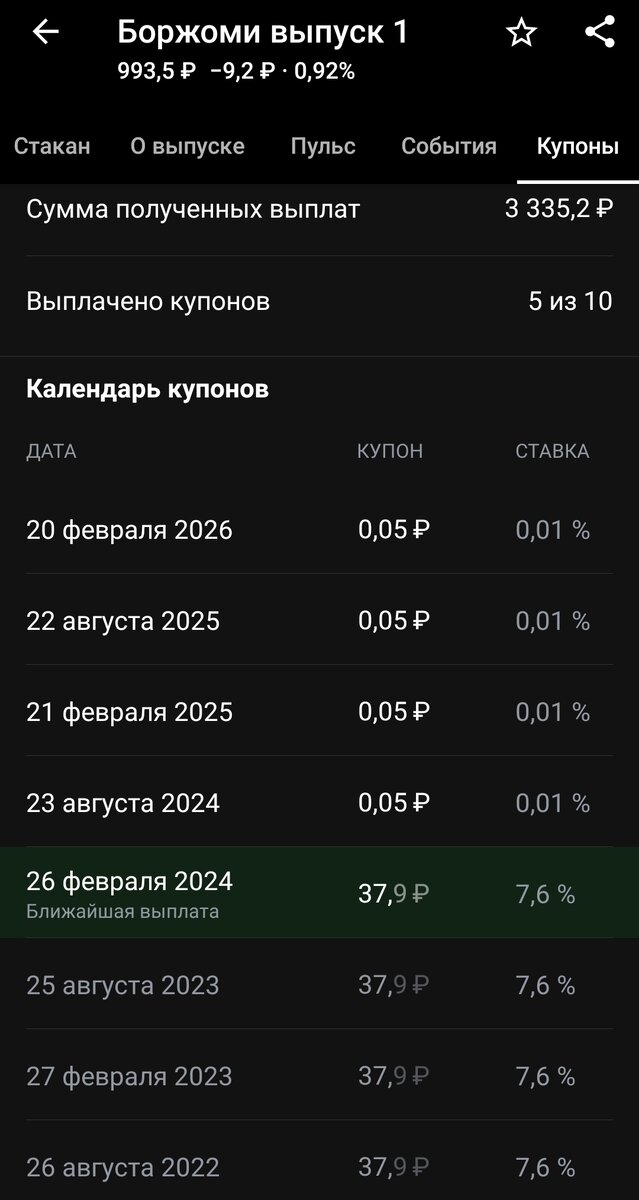
Task: Switch to the Пульс tab
Action: 323,146
